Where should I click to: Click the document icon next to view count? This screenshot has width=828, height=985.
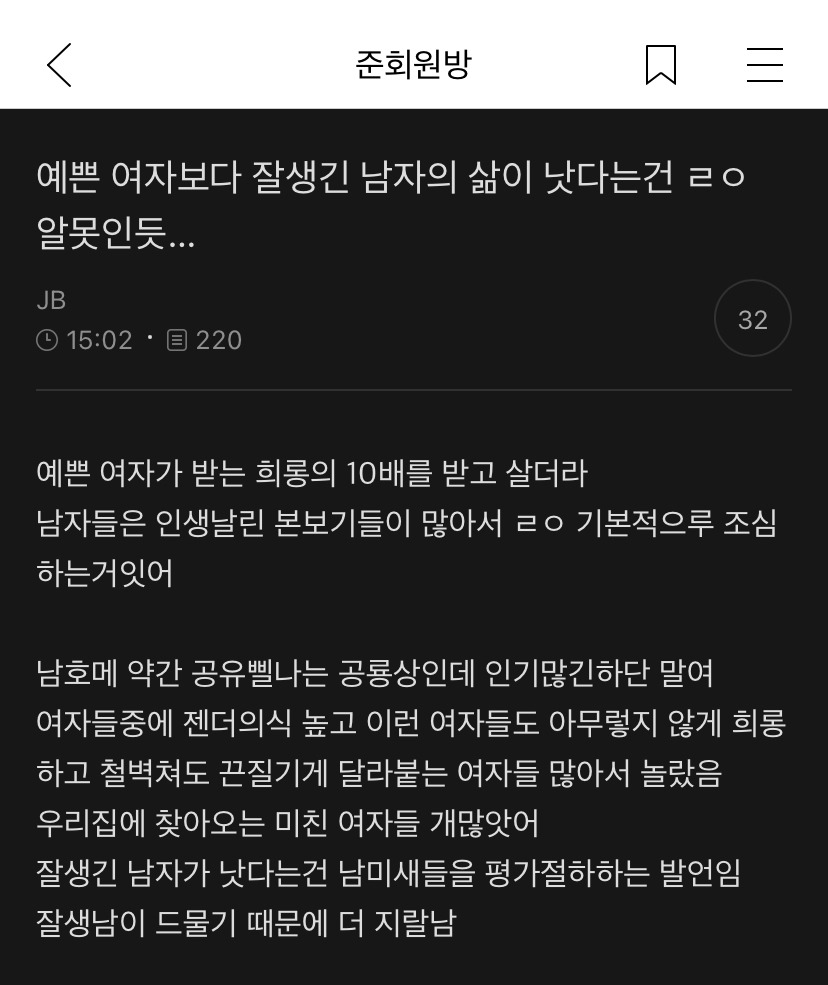[177, 340]
